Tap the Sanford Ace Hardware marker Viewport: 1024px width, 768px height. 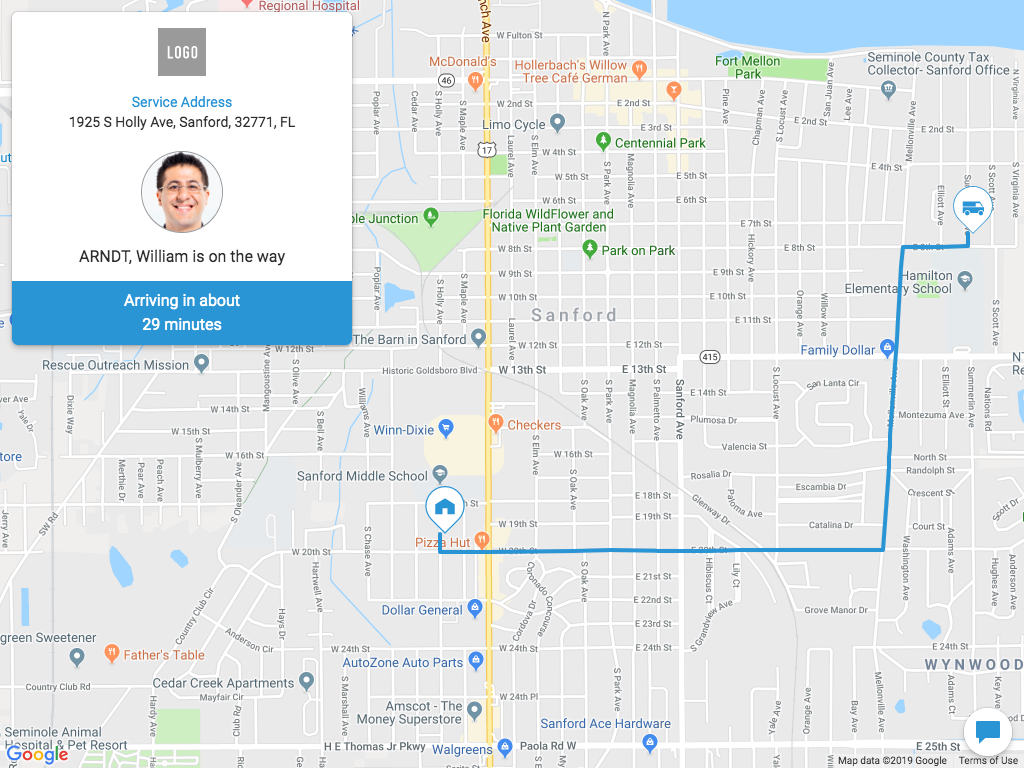(x=650, y=741)
